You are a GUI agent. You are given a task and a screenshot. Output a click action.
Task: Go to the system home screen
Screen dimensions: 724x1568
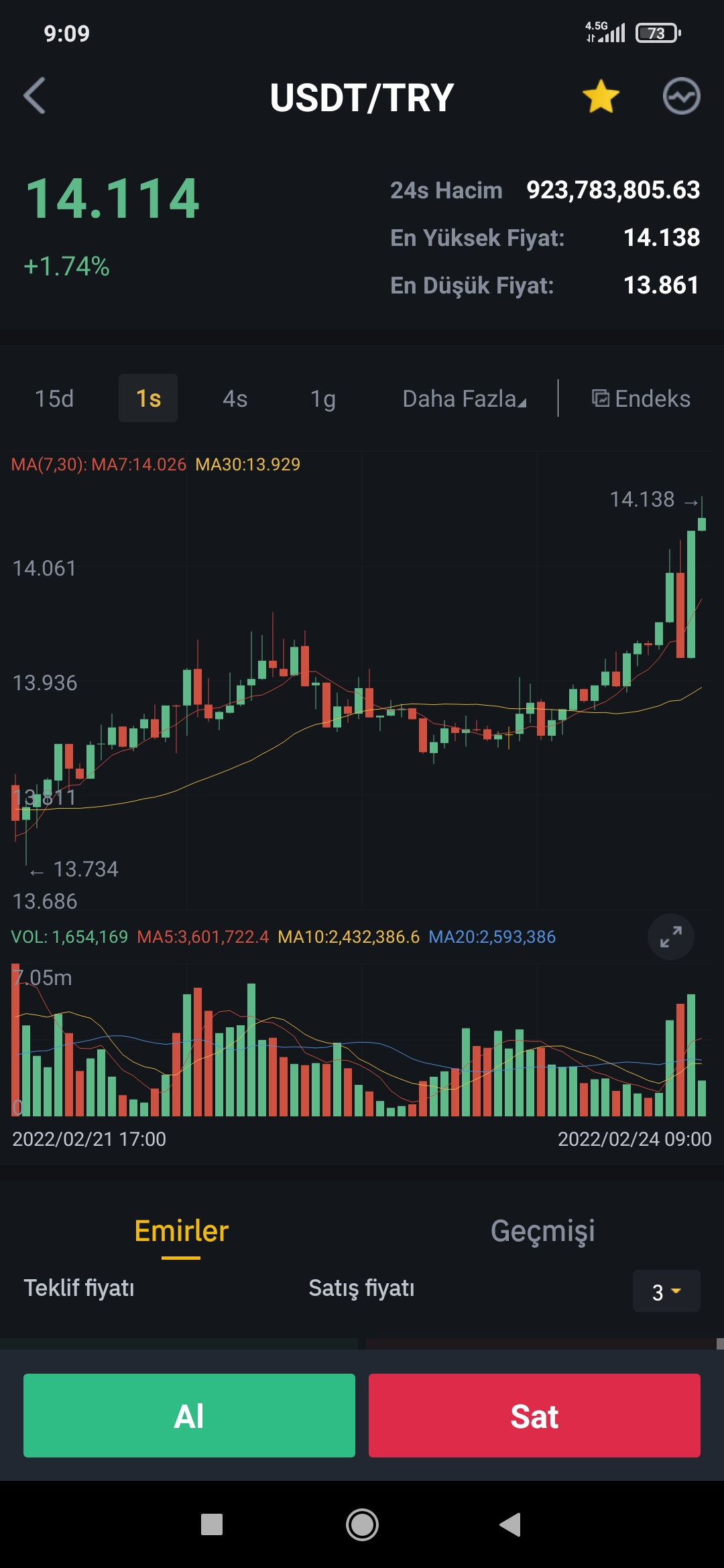tap(362, 1524)
